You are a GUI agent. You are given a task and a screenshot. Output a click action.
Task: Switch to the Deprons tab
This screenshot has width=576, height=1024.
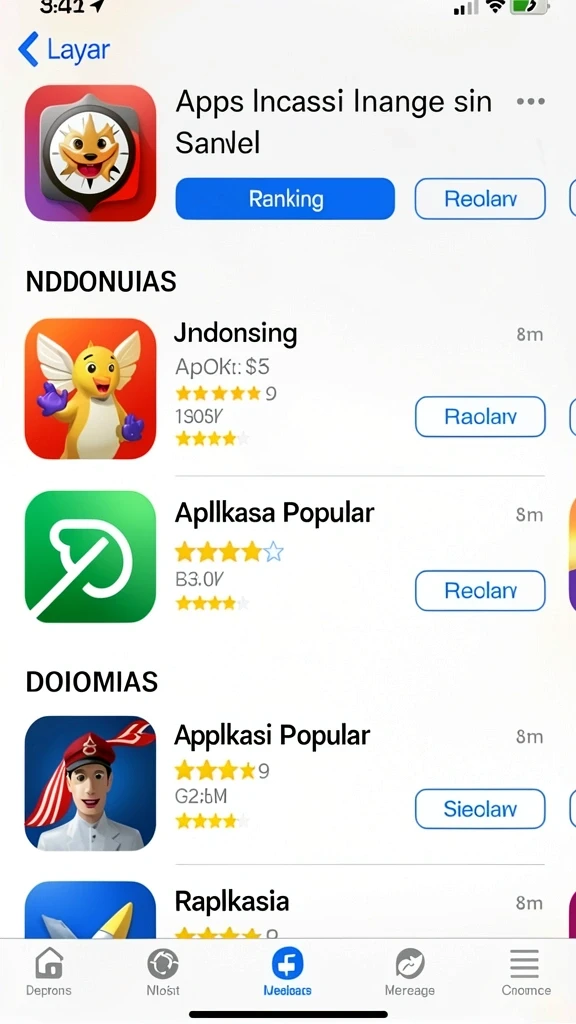49,972
